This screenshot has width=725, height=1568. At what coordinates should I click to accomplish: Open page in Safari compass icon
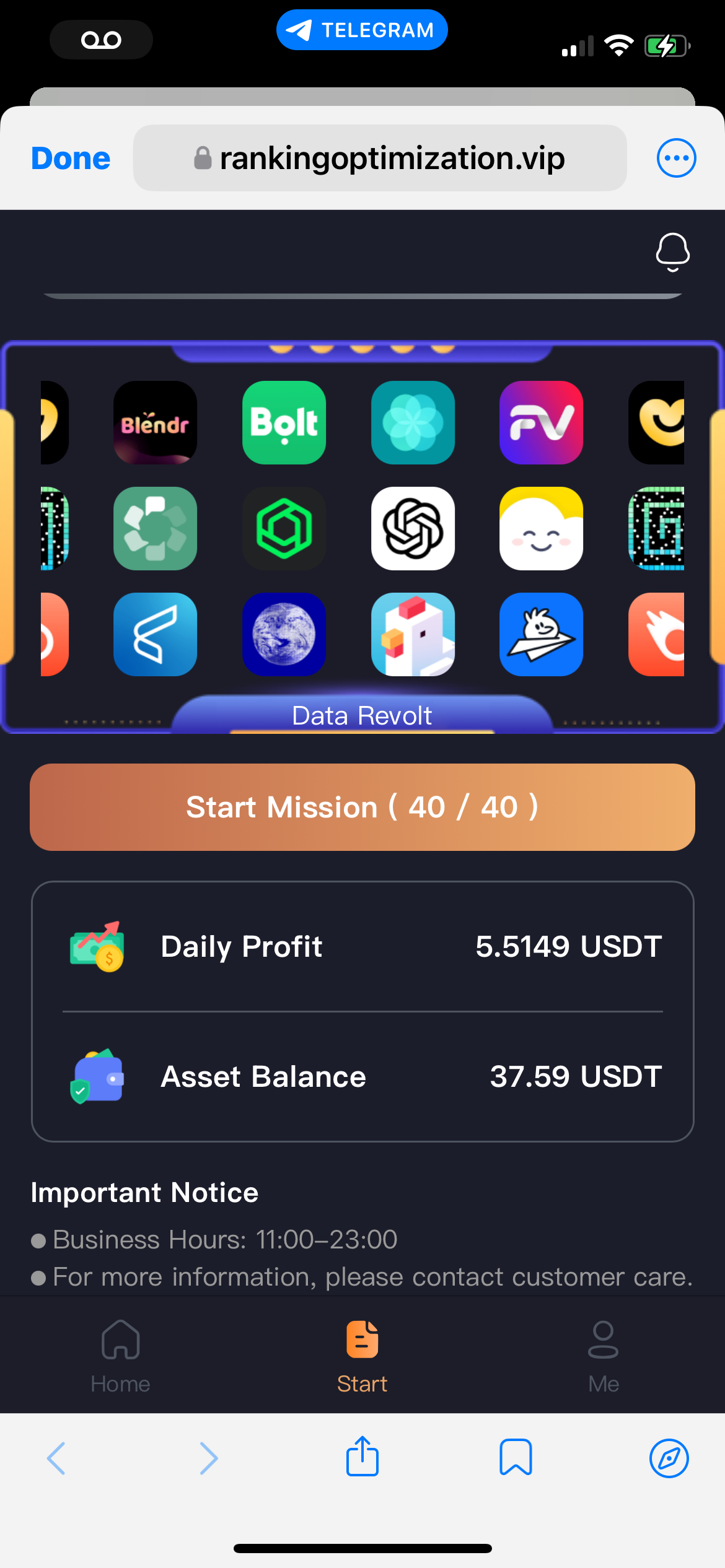[669, 1458]
